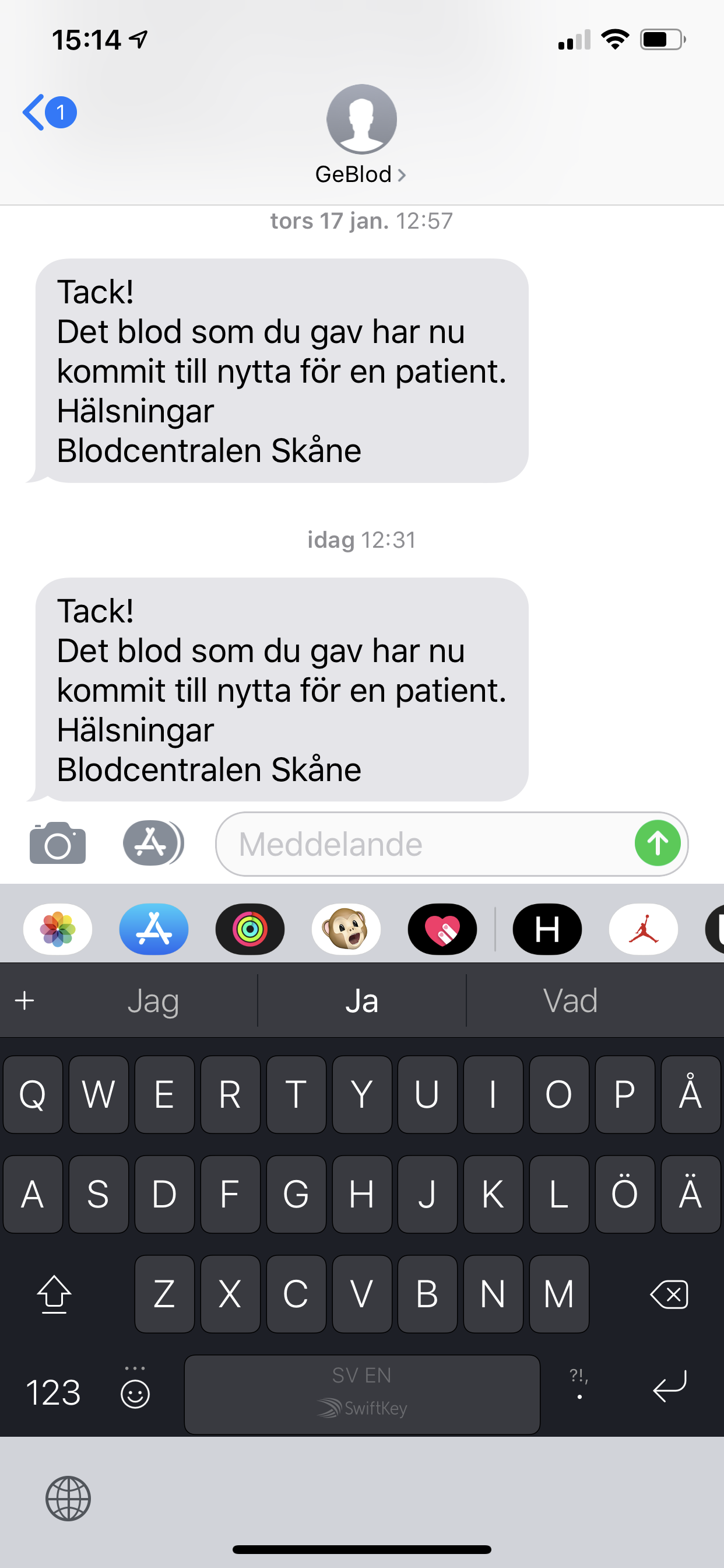Open the Animoji monkey app
The height and width of the screenshot is (1568, 724).
pos(346,929)
